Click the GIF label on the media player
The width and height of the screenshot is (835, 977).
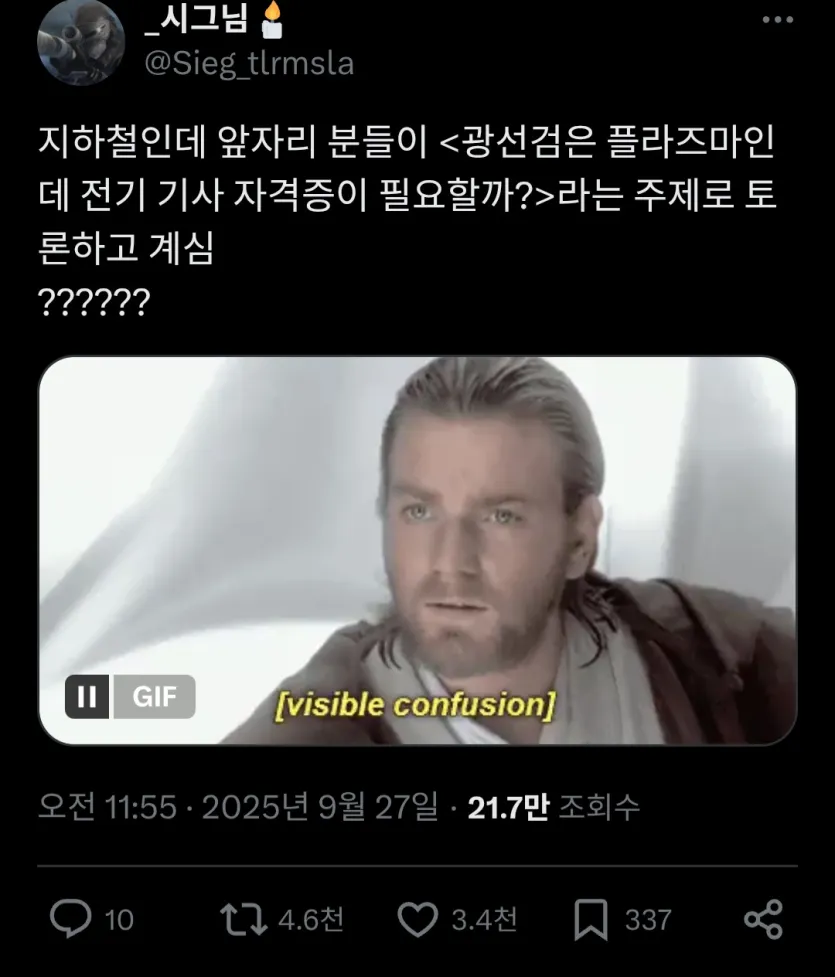pos(157,697)
